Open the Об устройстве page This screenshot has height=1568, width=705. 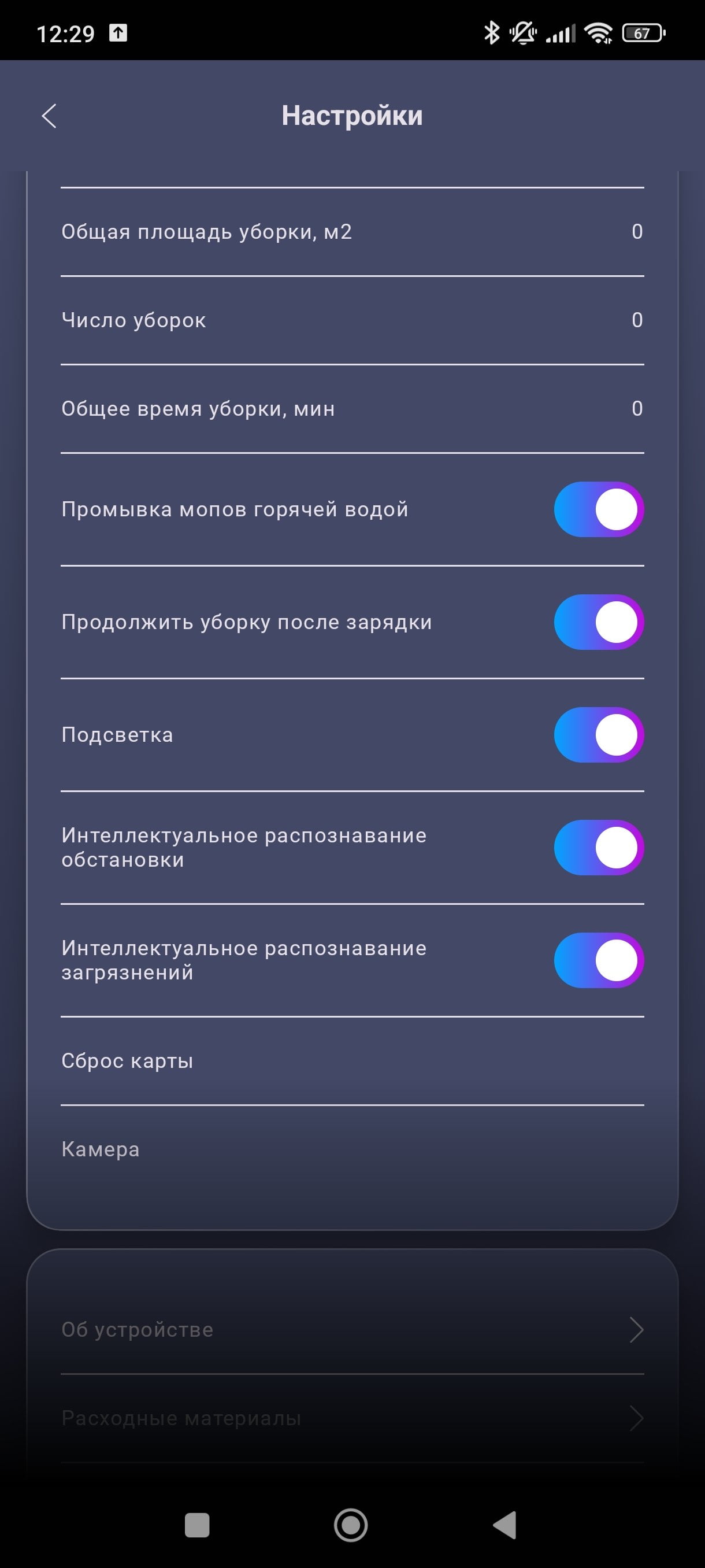[x=352, y=1329]
